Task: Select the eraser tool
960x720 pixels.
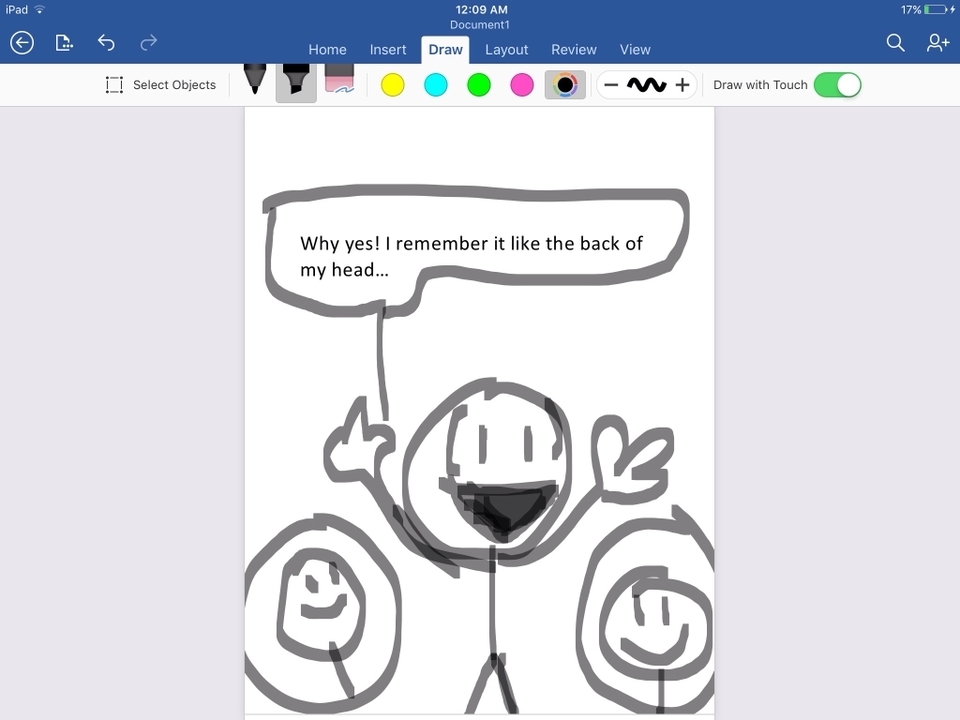Action: (340, 82)
